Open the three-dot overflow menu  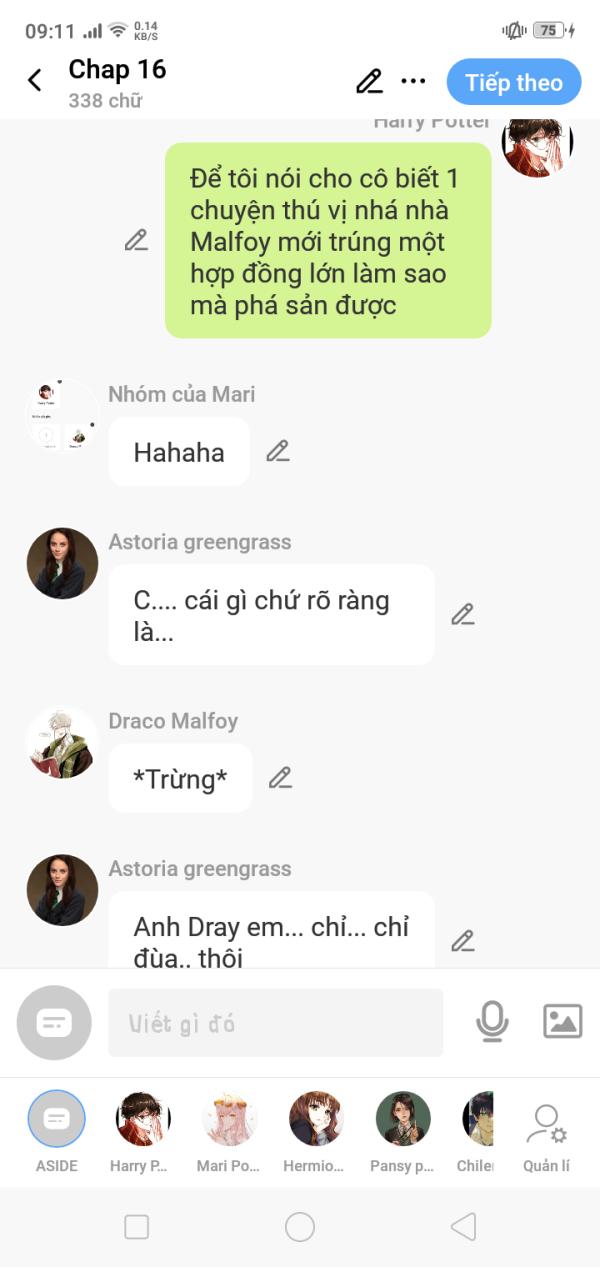click(413, 81)
